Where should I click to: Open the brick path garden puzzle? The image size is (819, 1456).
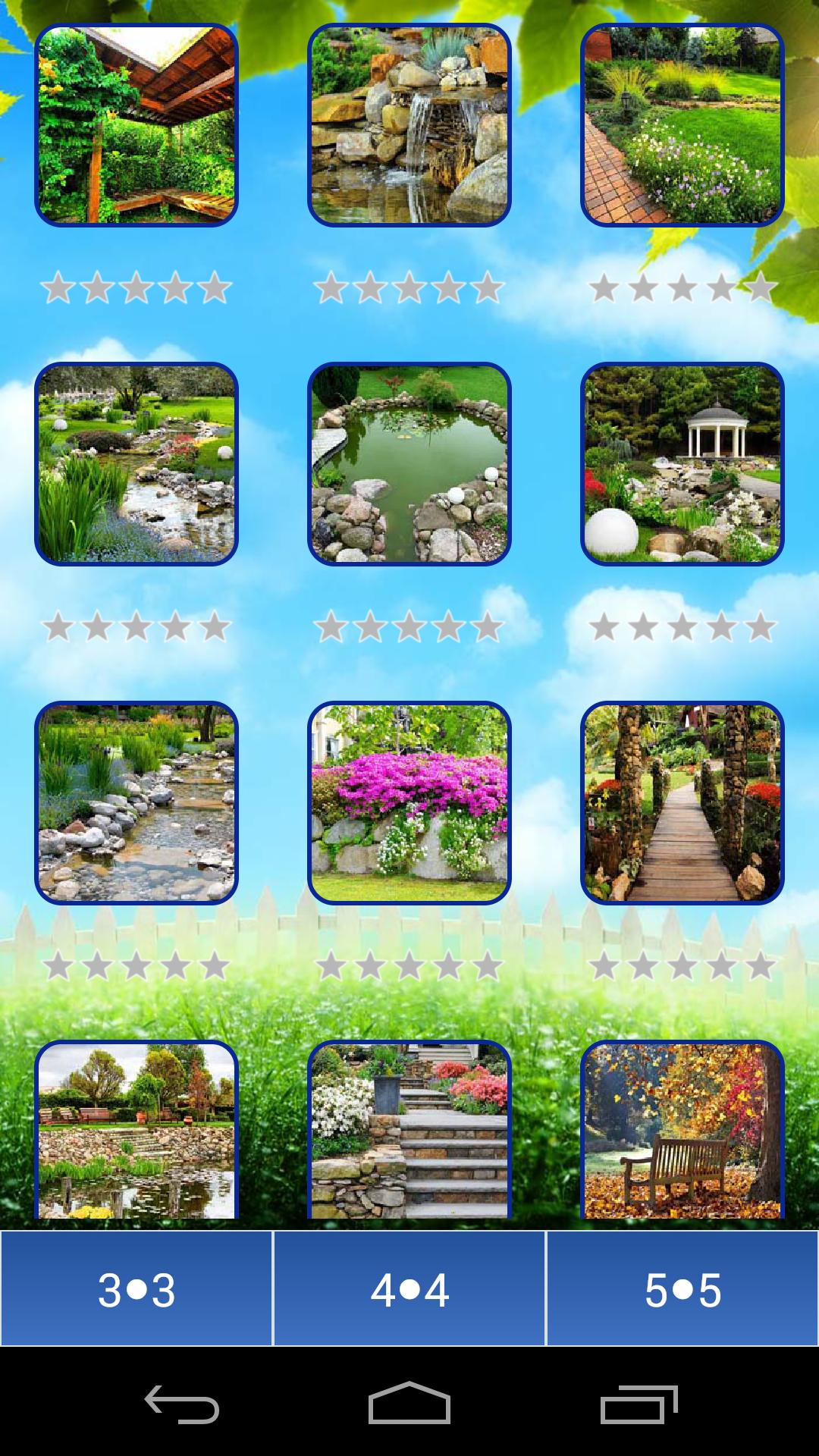click(x=682, y=125)
